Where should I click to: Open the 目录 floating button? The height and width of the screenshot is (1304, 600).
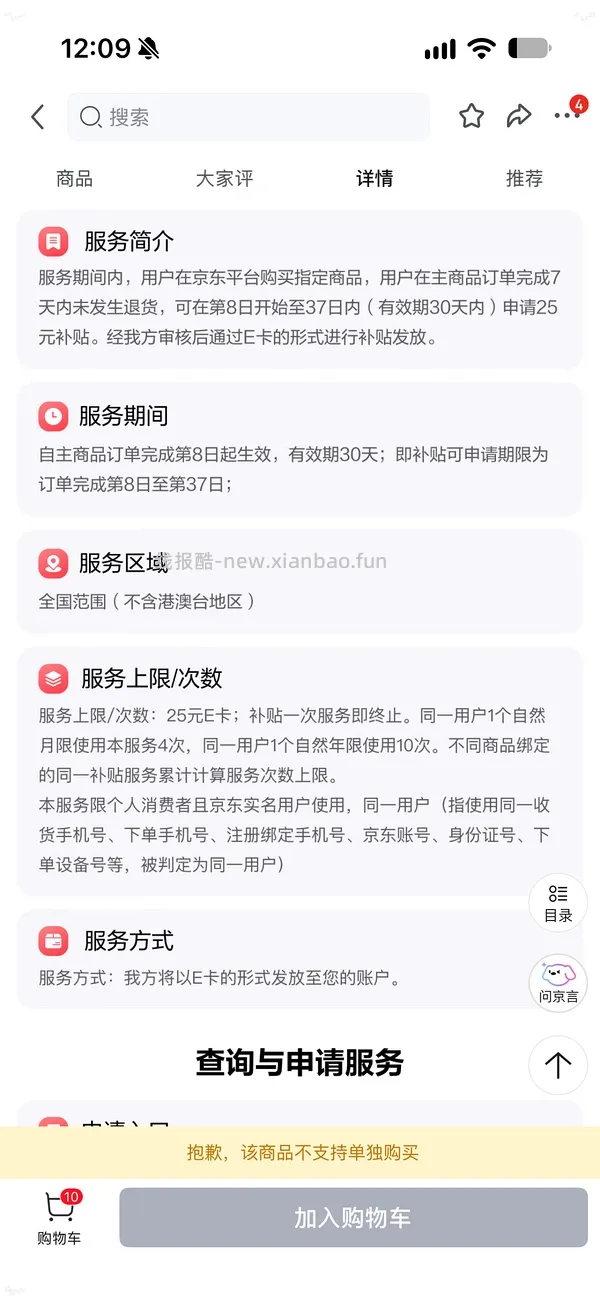[x=558, y=903]
